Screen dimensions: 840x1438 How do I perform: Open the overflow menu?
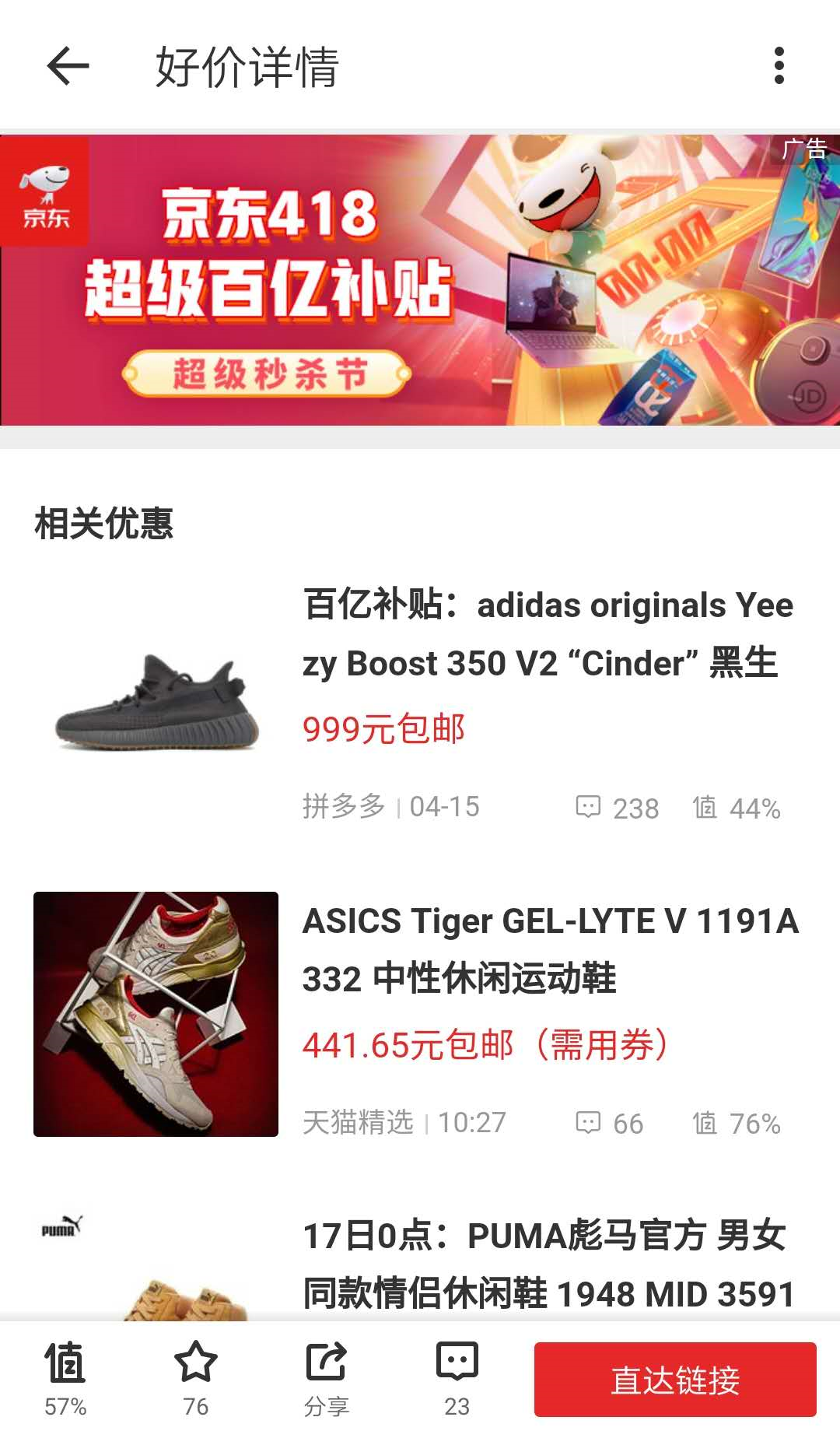coord(779,65)
